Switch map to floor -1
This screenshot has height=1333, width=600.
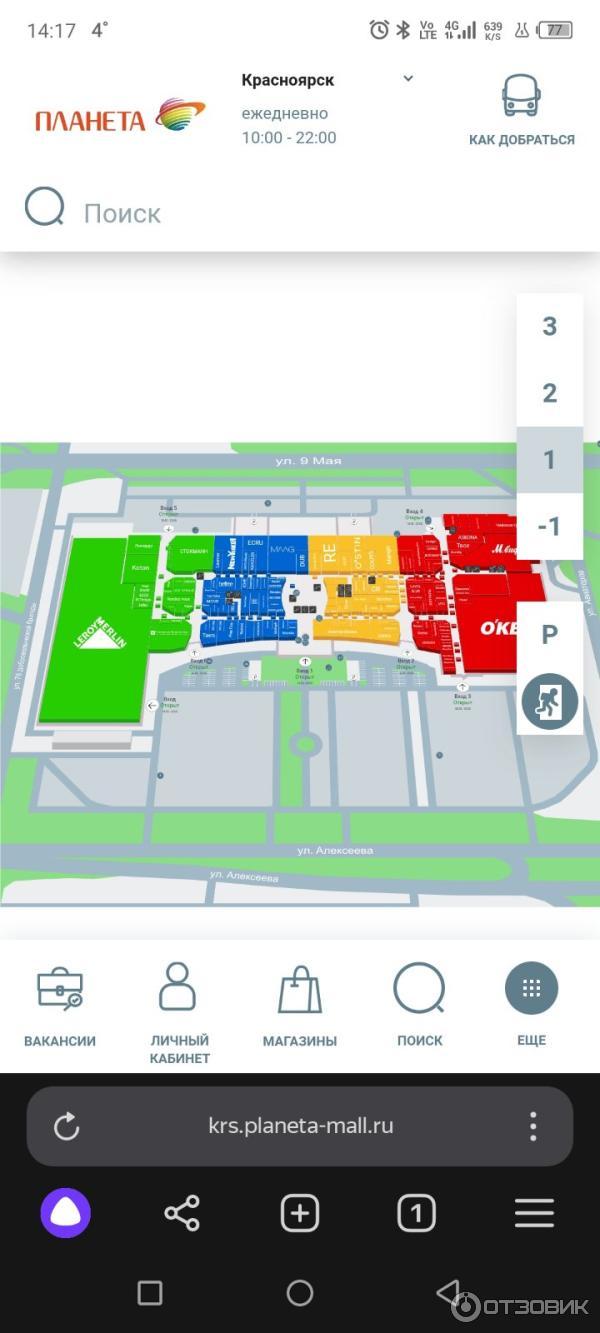(549, 526)
